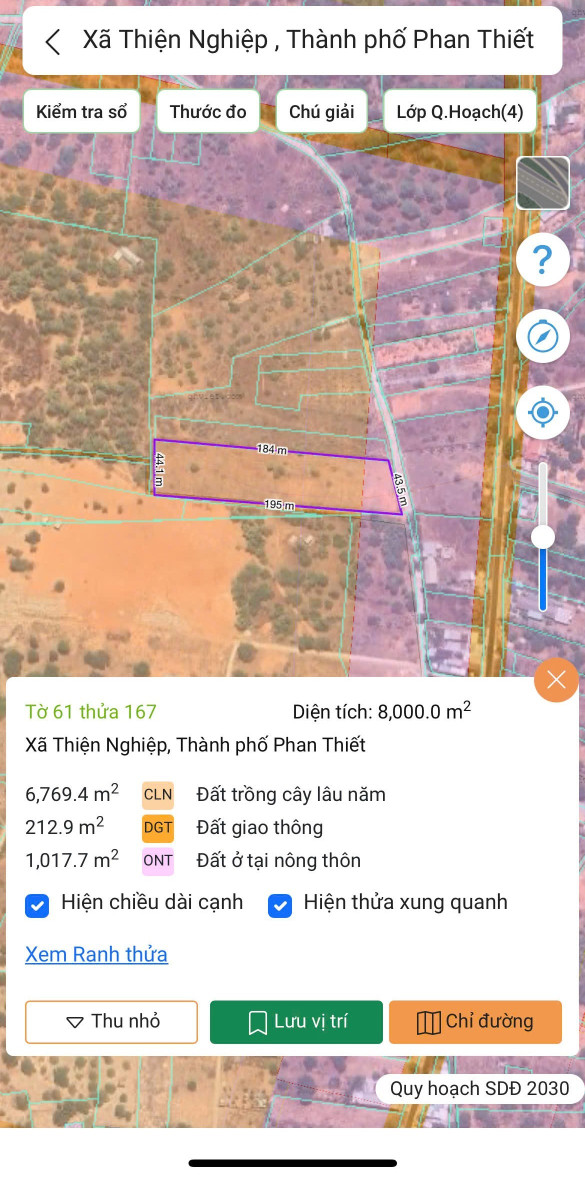The width and height of the screenshot is (585, 1179).
Task: Get directions with Chỉ đường
Action: point(475,1022)
